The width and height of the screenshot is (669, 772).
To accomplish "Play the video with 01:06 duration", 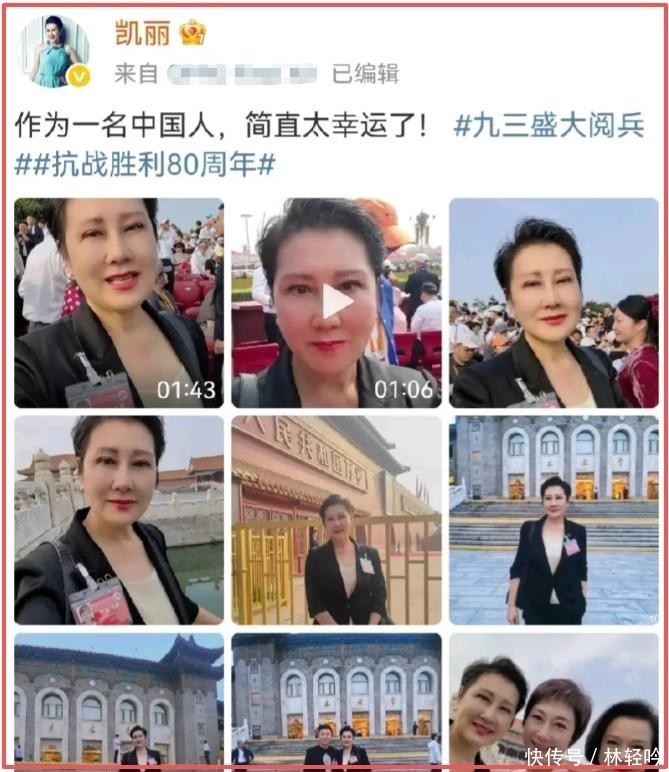I will coord(336,303).
